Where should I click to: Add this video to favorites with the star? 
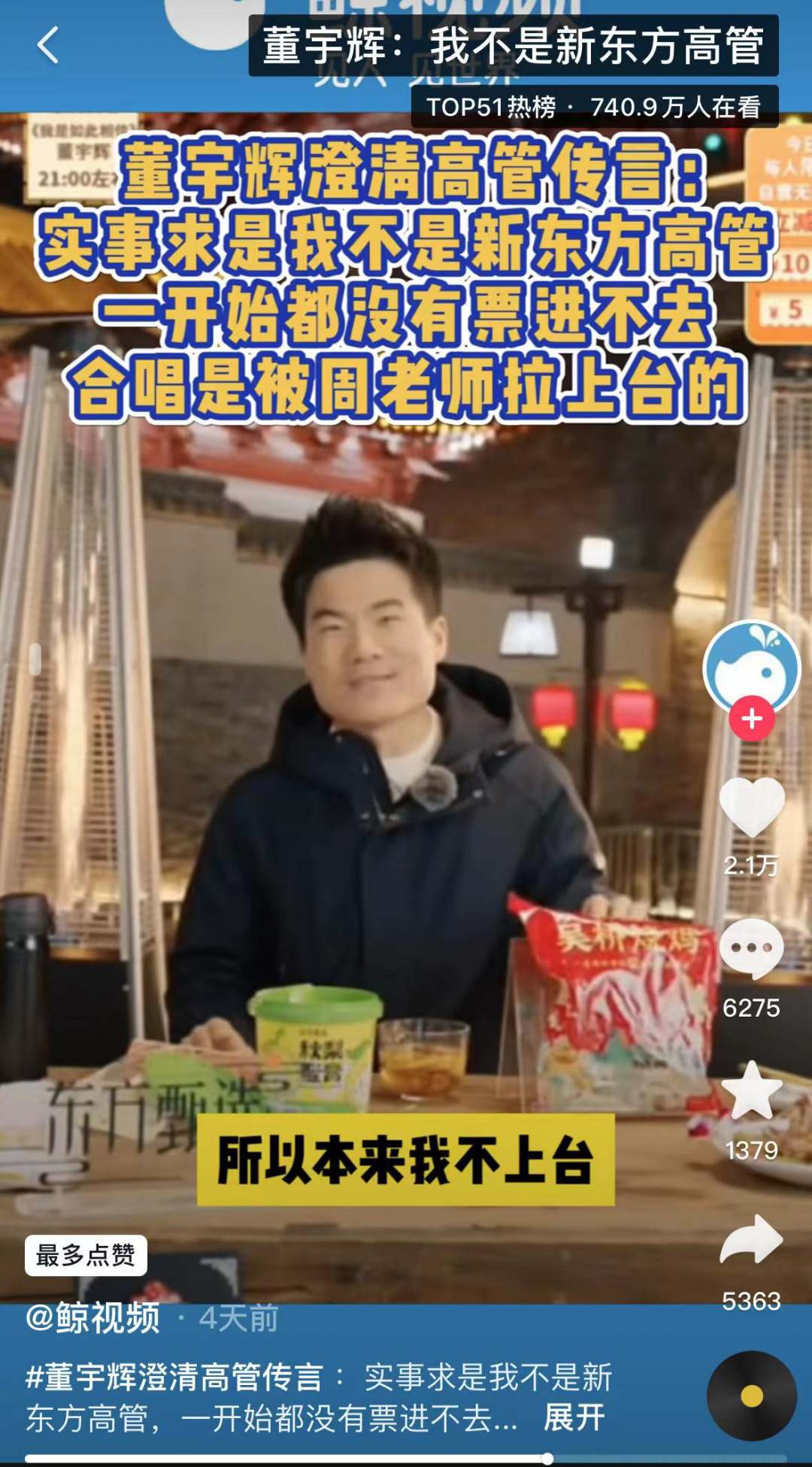751,1090
